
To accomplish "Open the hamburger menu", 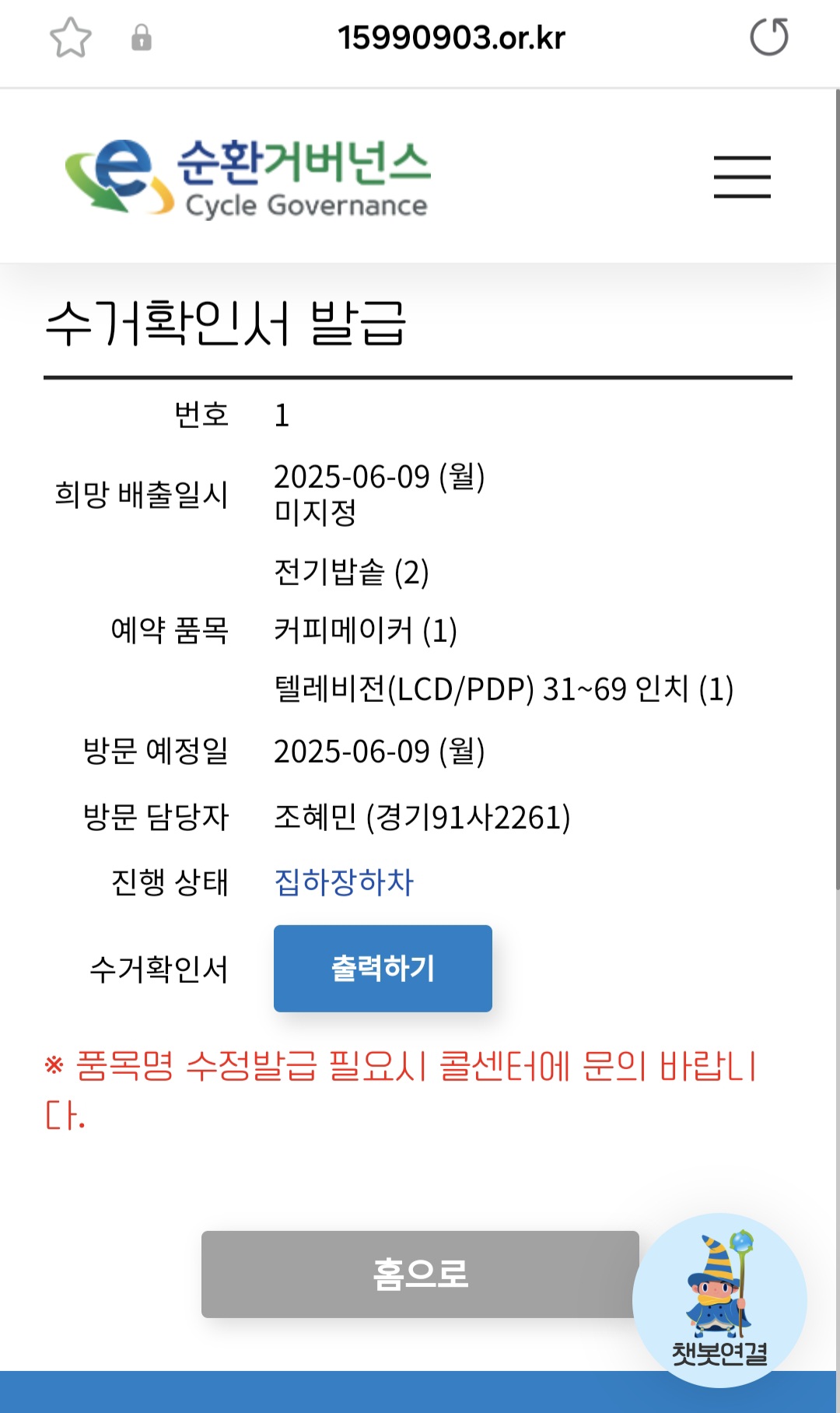I will 742,177.
